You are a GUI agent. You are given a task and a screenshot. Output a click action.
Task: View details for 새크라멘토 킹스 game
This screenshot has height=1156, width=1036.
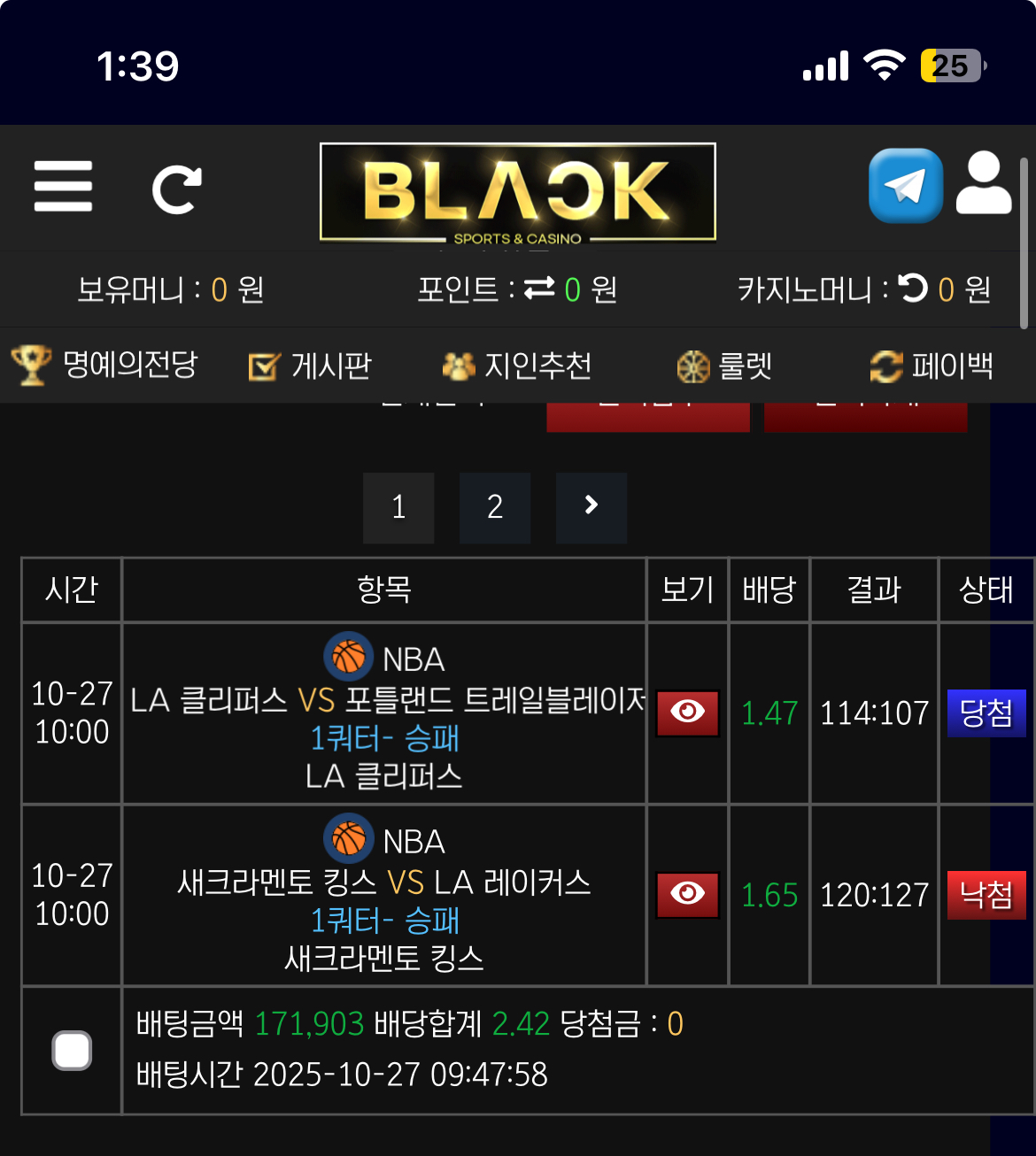[687, 894]
